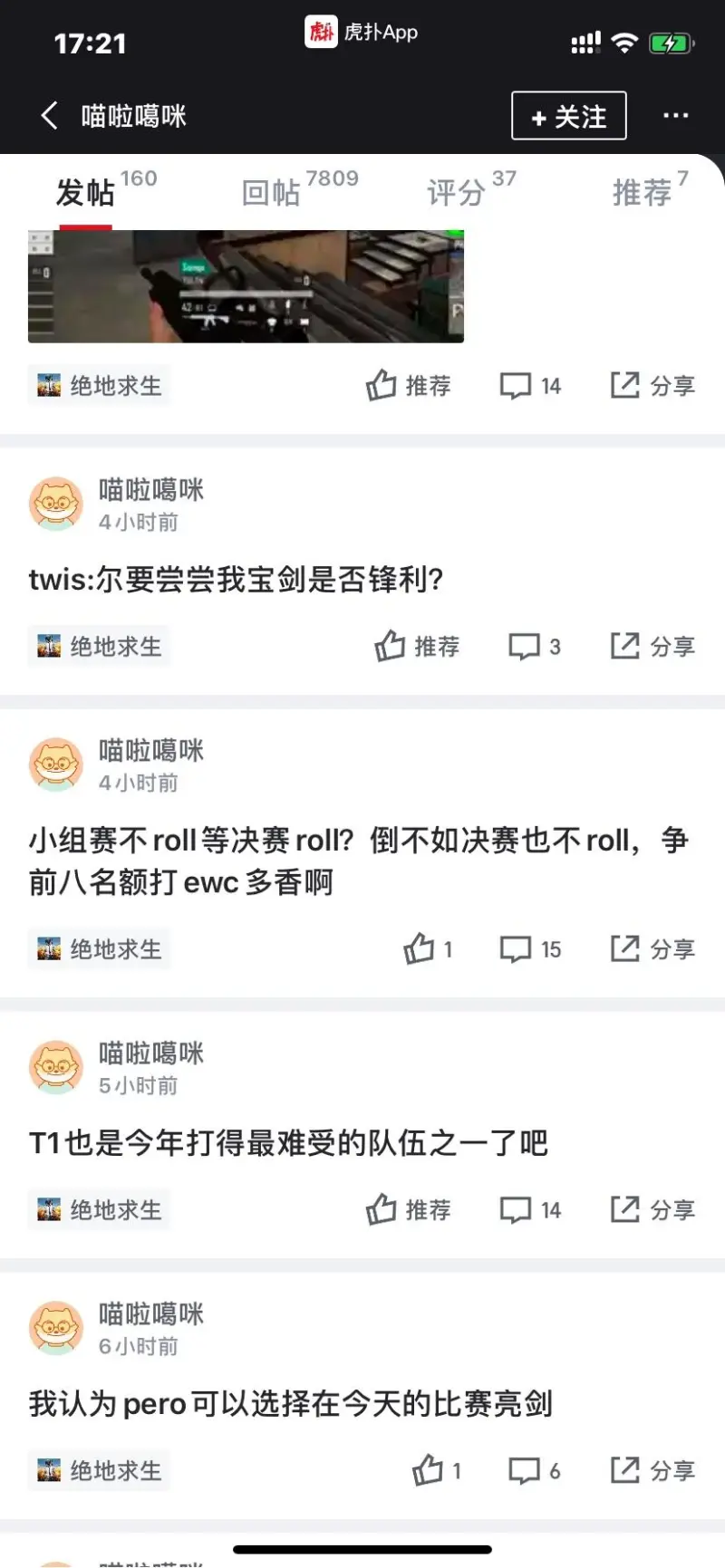This screenshot has width=725, height=1568.
Task: Go back using the header arrow
Action: pos(50,116)
